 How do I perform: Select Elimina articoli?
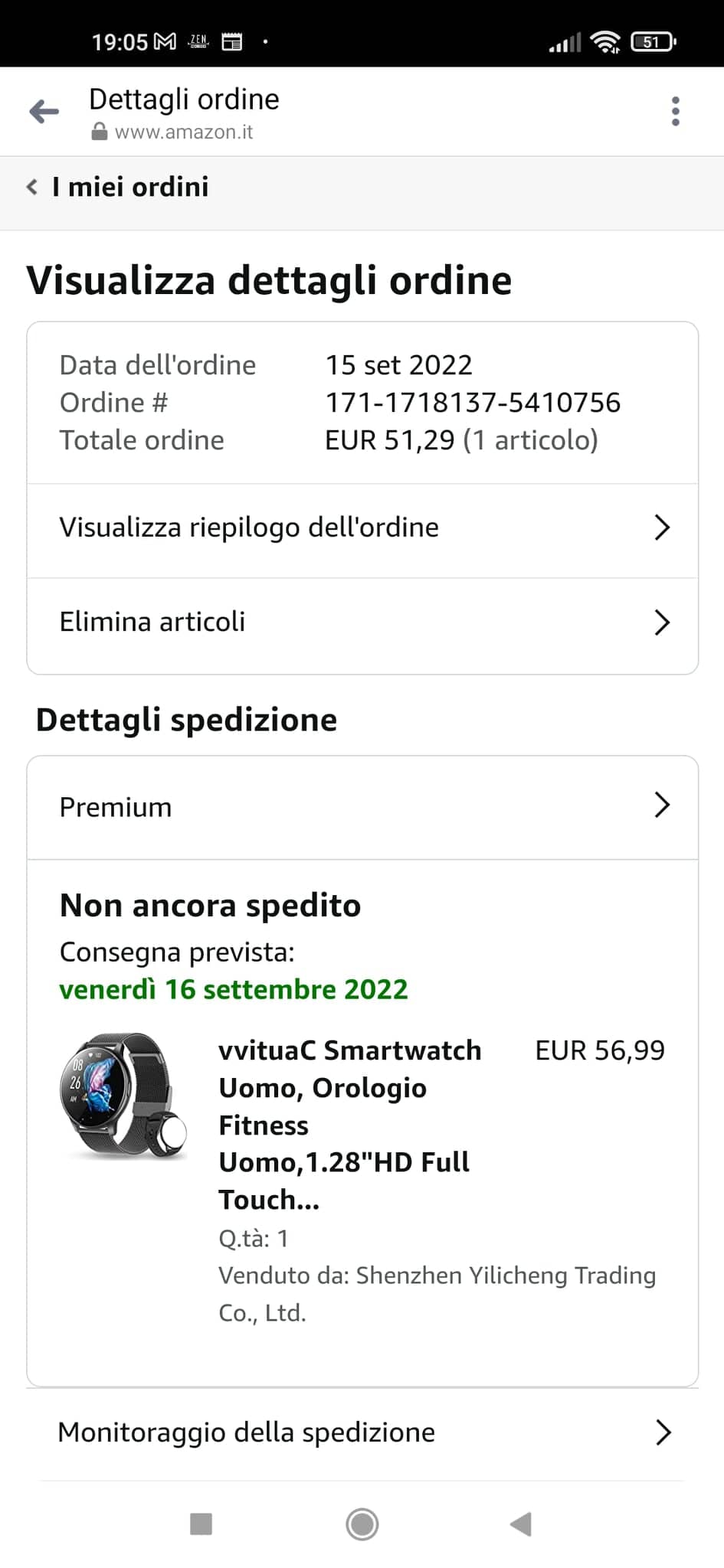(362, 622)
